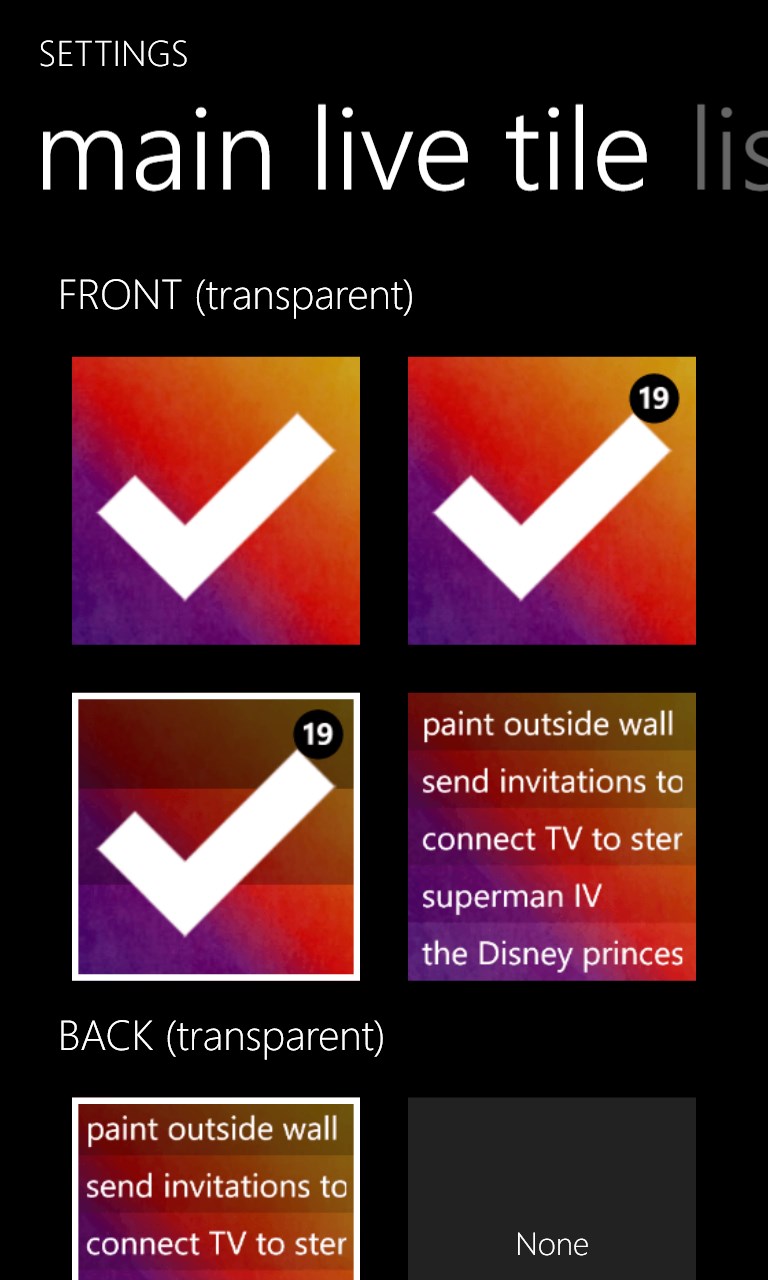Click the Disney princes line in the preview
Image resolution: width=768 pixels, height=1280 pixels.
point(552,954)
